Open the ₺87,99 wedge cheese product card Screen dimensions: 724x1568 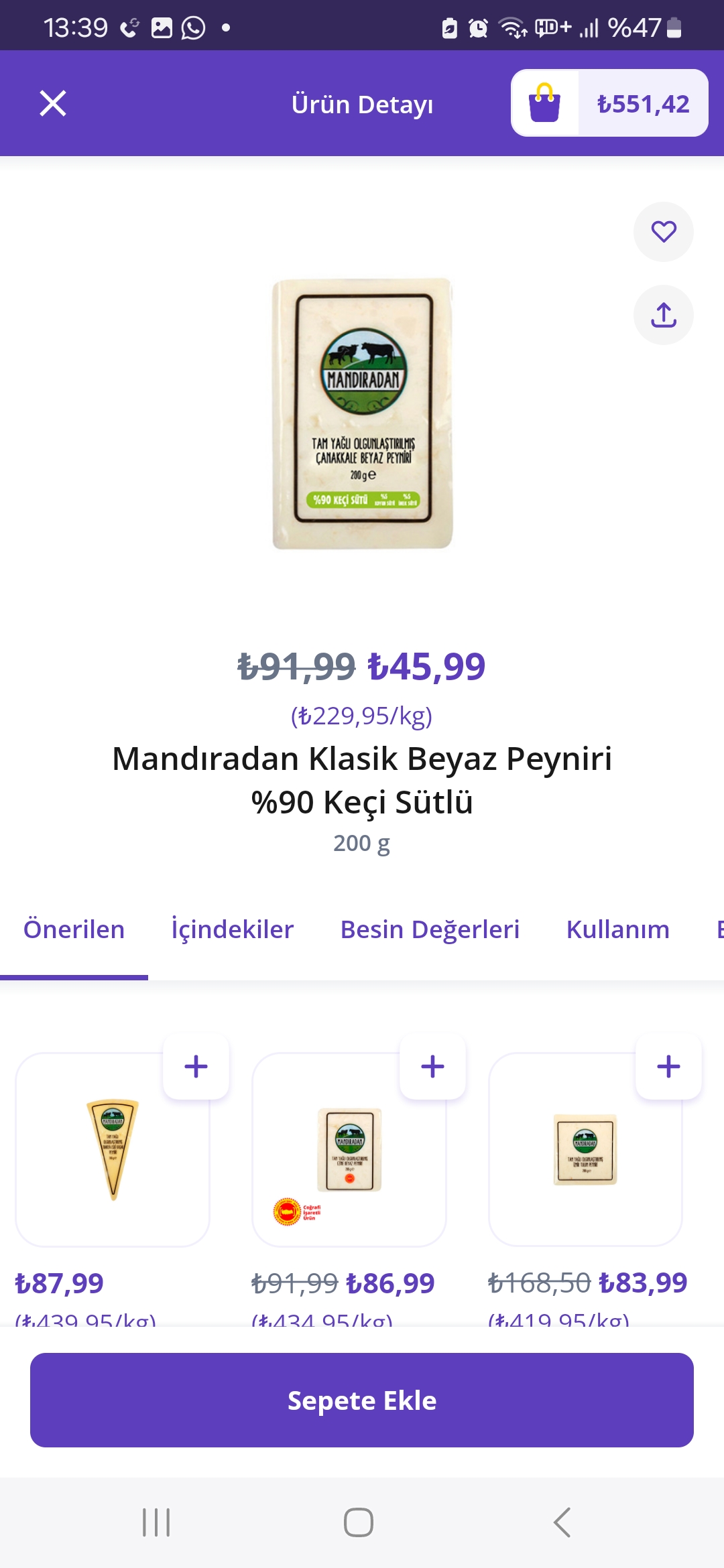[113, 1150]
